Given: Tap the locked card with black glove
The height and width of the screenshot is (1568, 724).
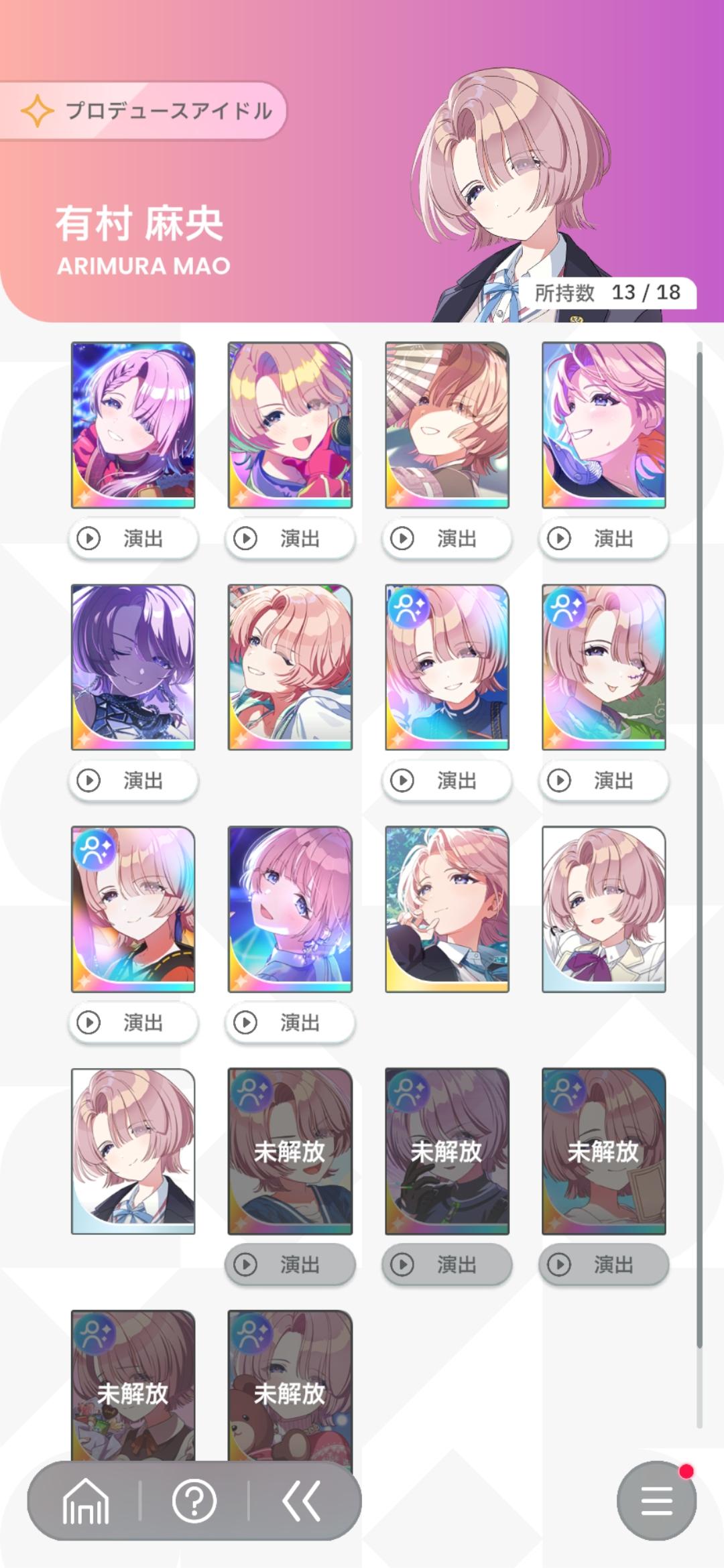Looking at the screenshot, I should tap(447, 1151).
